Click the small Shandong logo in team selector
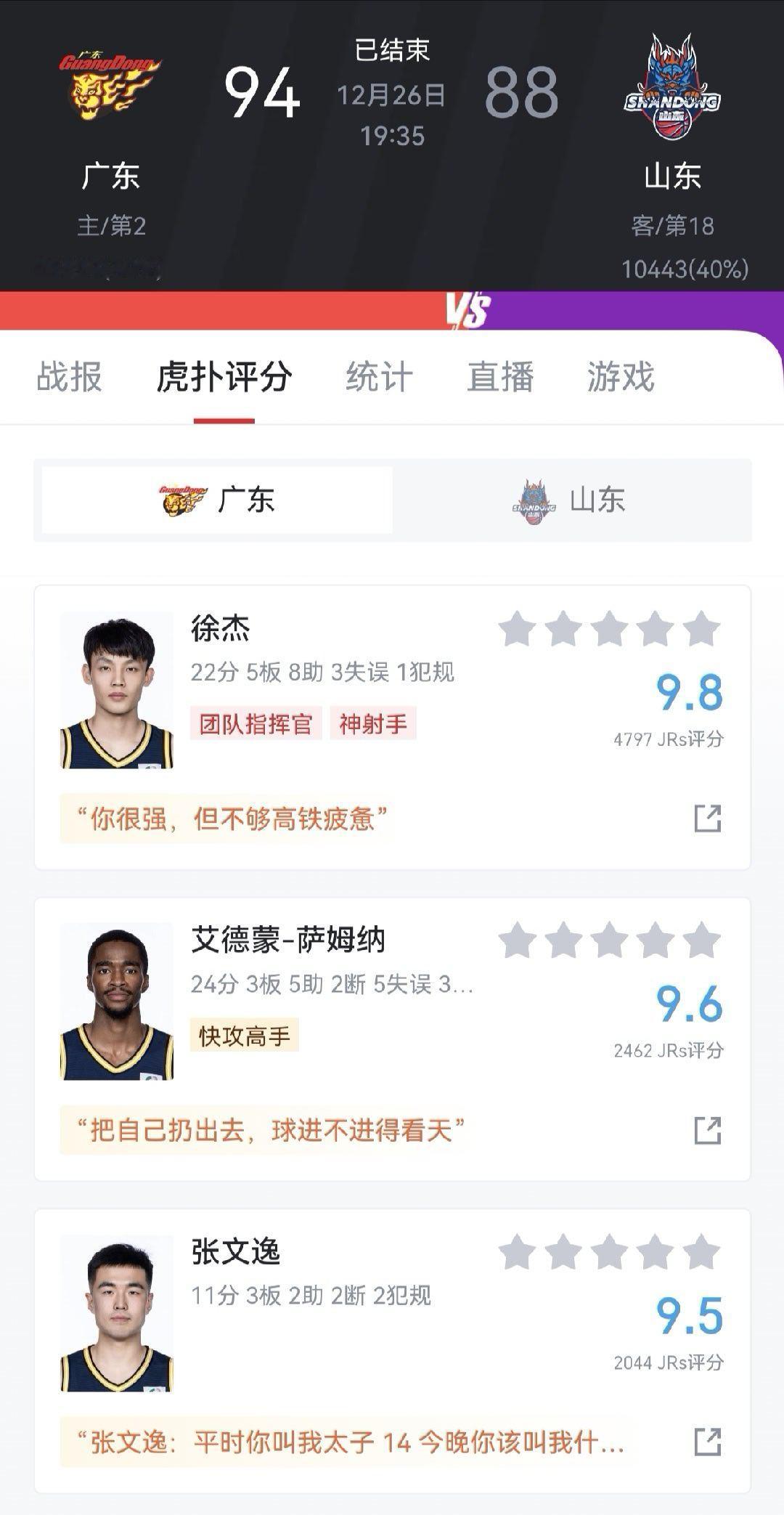The width and height of the screenshot is (784, 1515). click(x=535, y=500)
